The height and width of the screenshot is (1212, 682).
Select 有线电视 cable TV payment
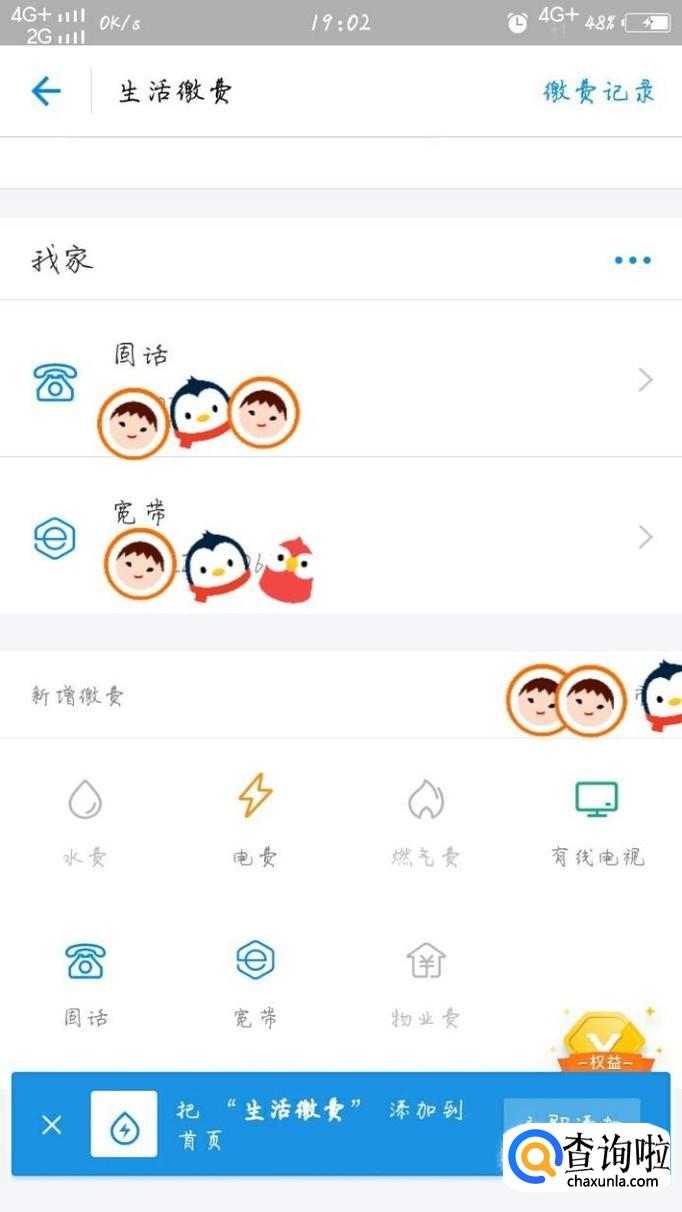point(597,820)
